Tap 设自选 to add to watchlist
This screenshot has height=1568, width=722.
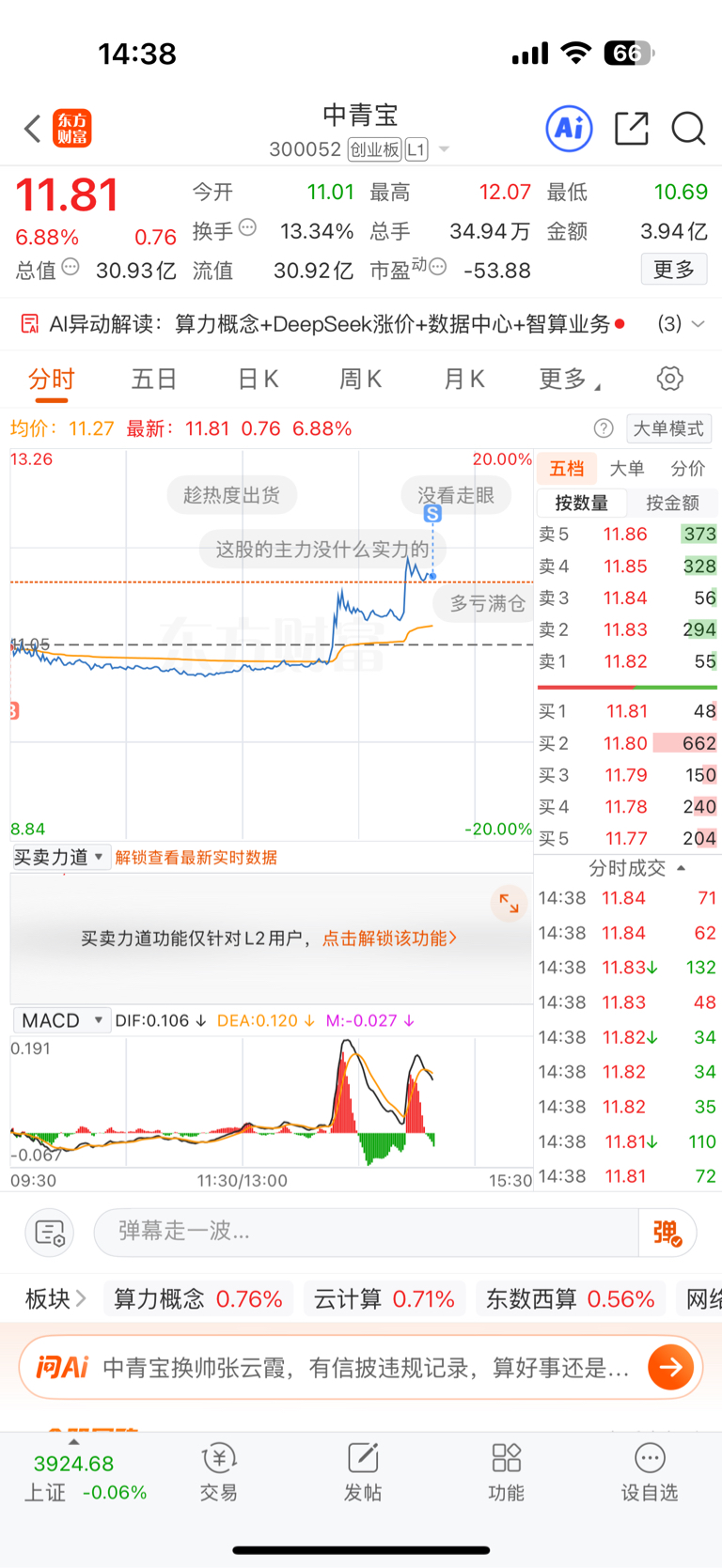click(650, 1472)
